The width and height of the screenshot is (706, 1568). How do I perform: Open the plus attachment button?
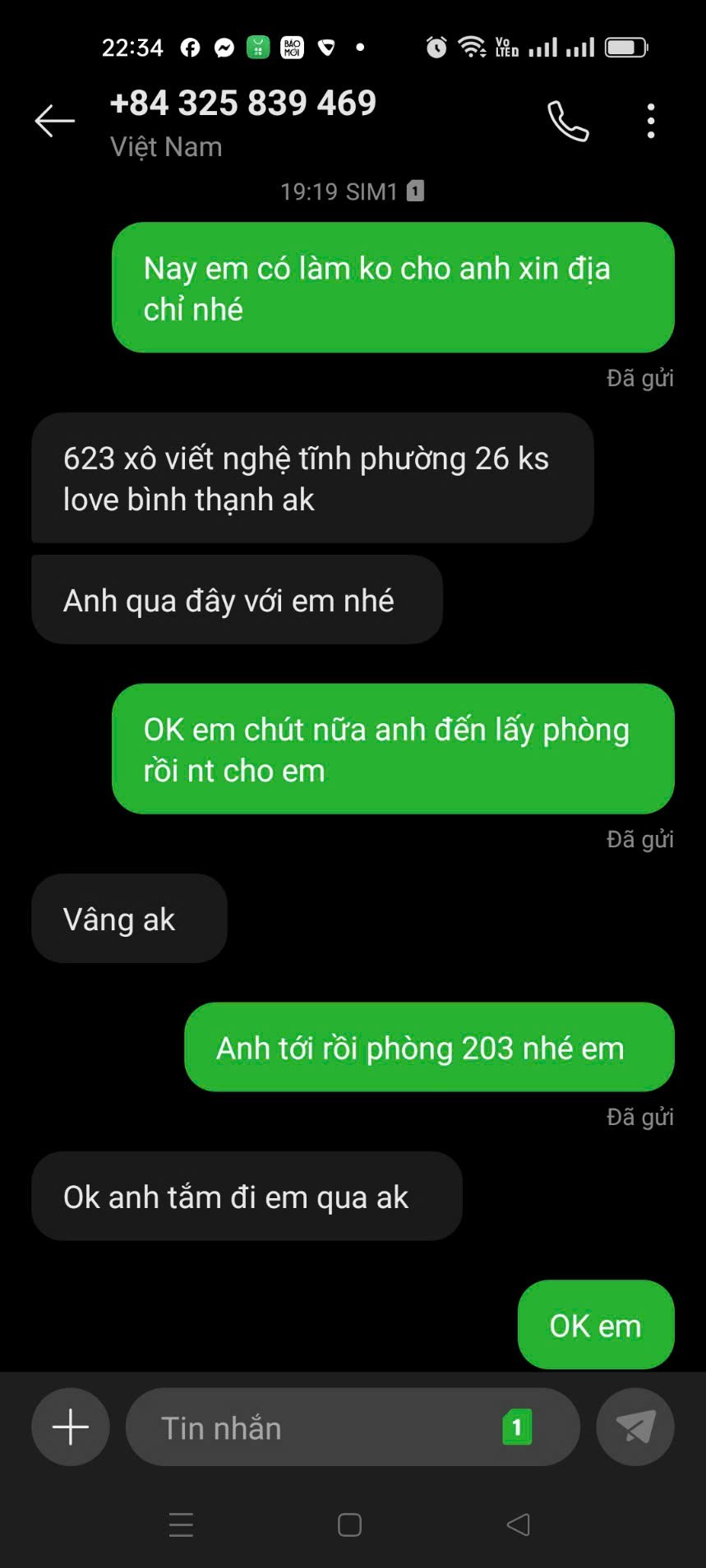pos(71,1427)
